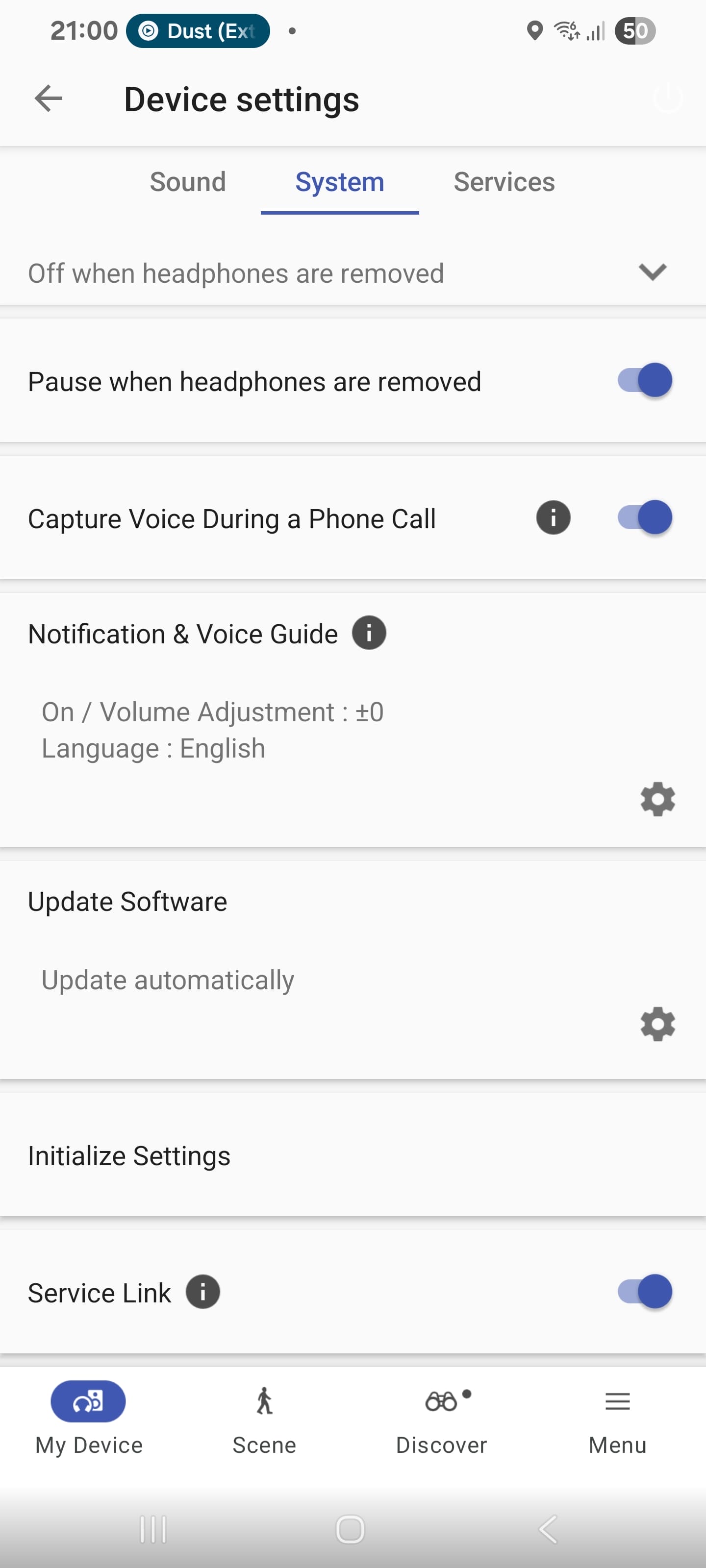Open the Discover tab
The width and height of the screenshot is (706, 1568).
441,1418
